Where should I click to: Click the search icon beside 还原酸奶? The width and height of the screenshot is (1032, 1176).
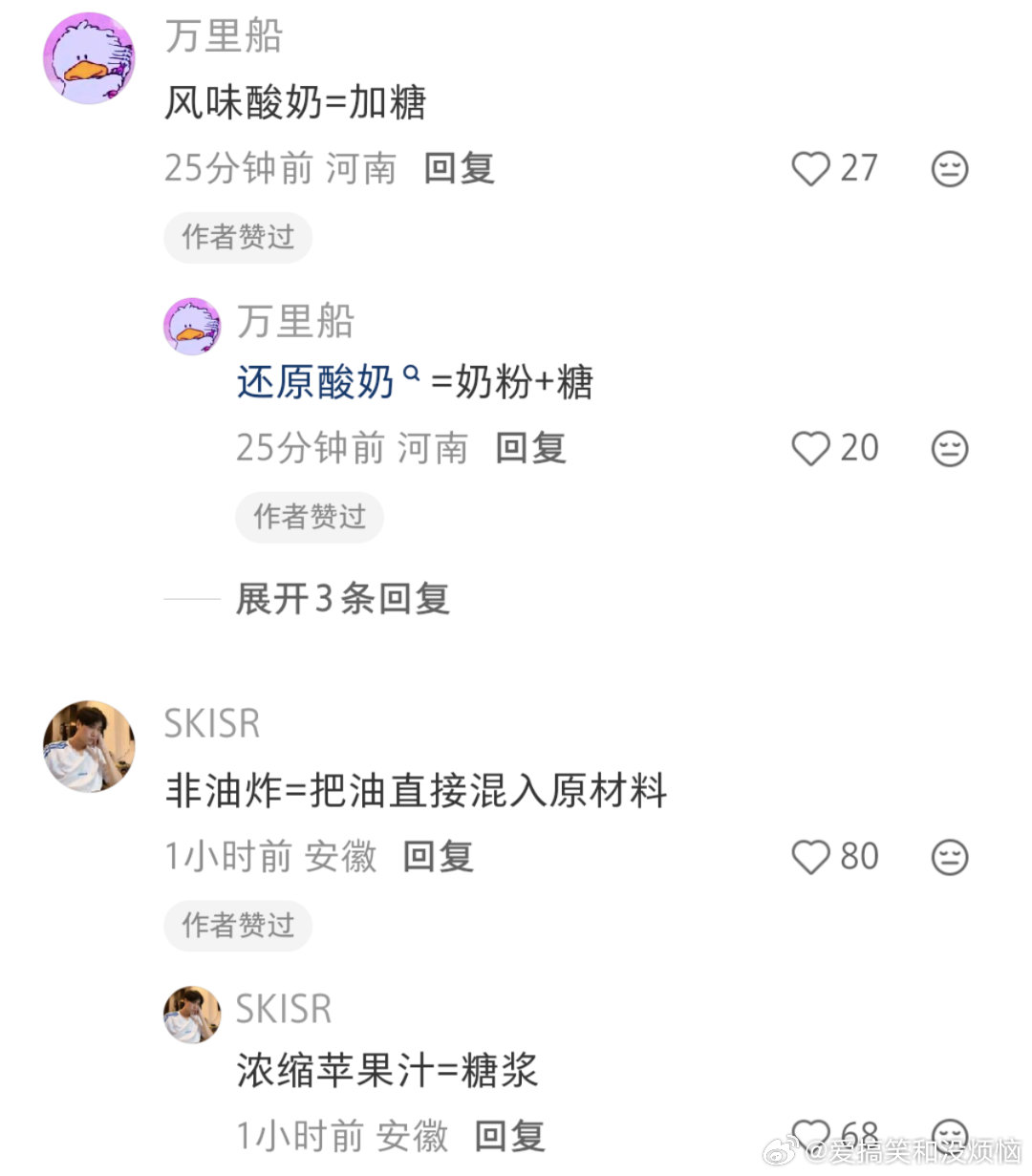[411, 372]
